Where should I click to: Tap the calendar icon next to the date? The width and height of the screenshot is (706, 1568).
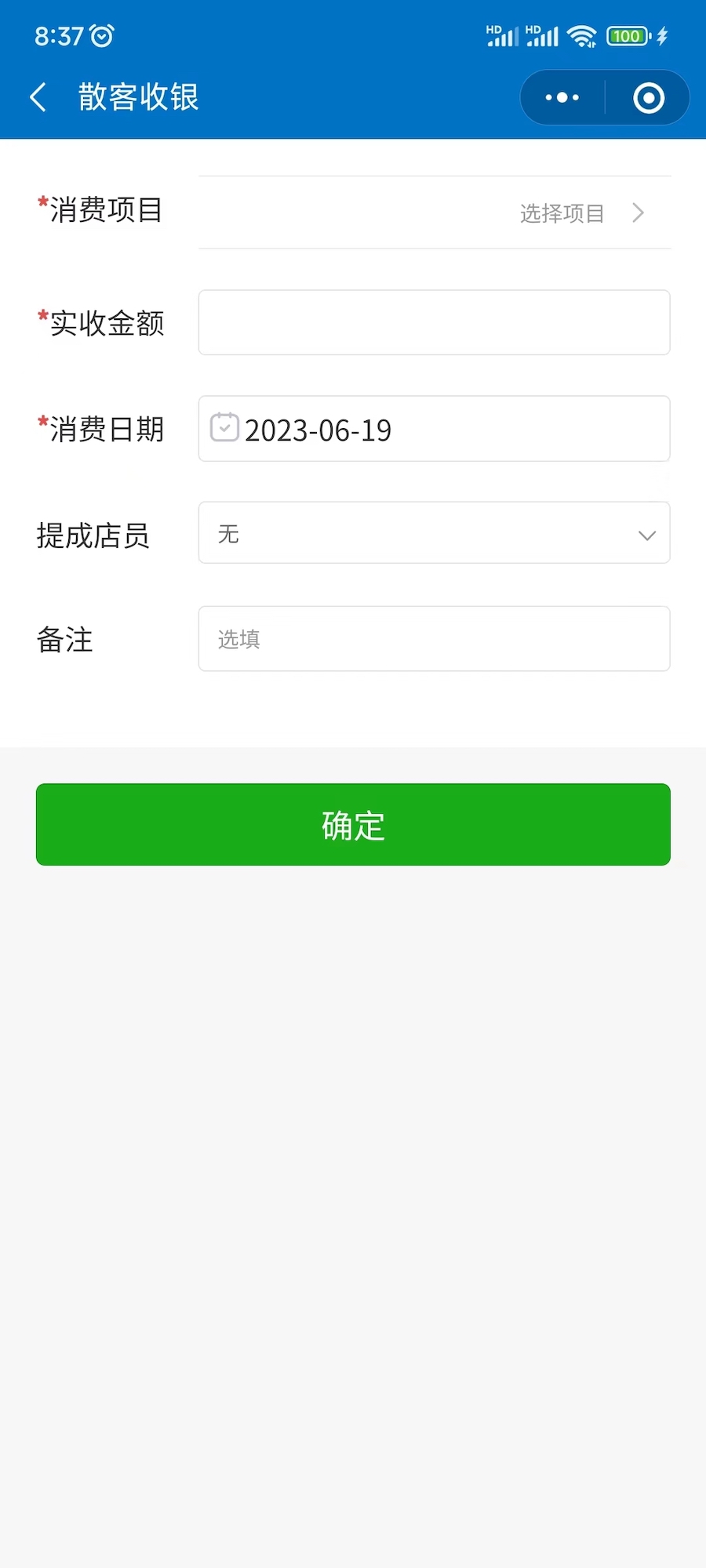tap(223, 428)
